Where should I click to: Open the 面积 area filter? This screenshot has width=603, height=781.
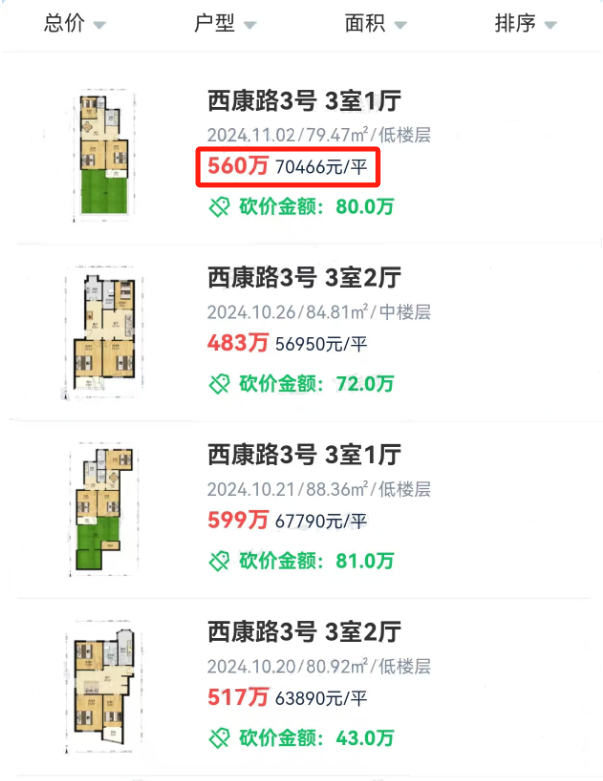click(375, 24)
